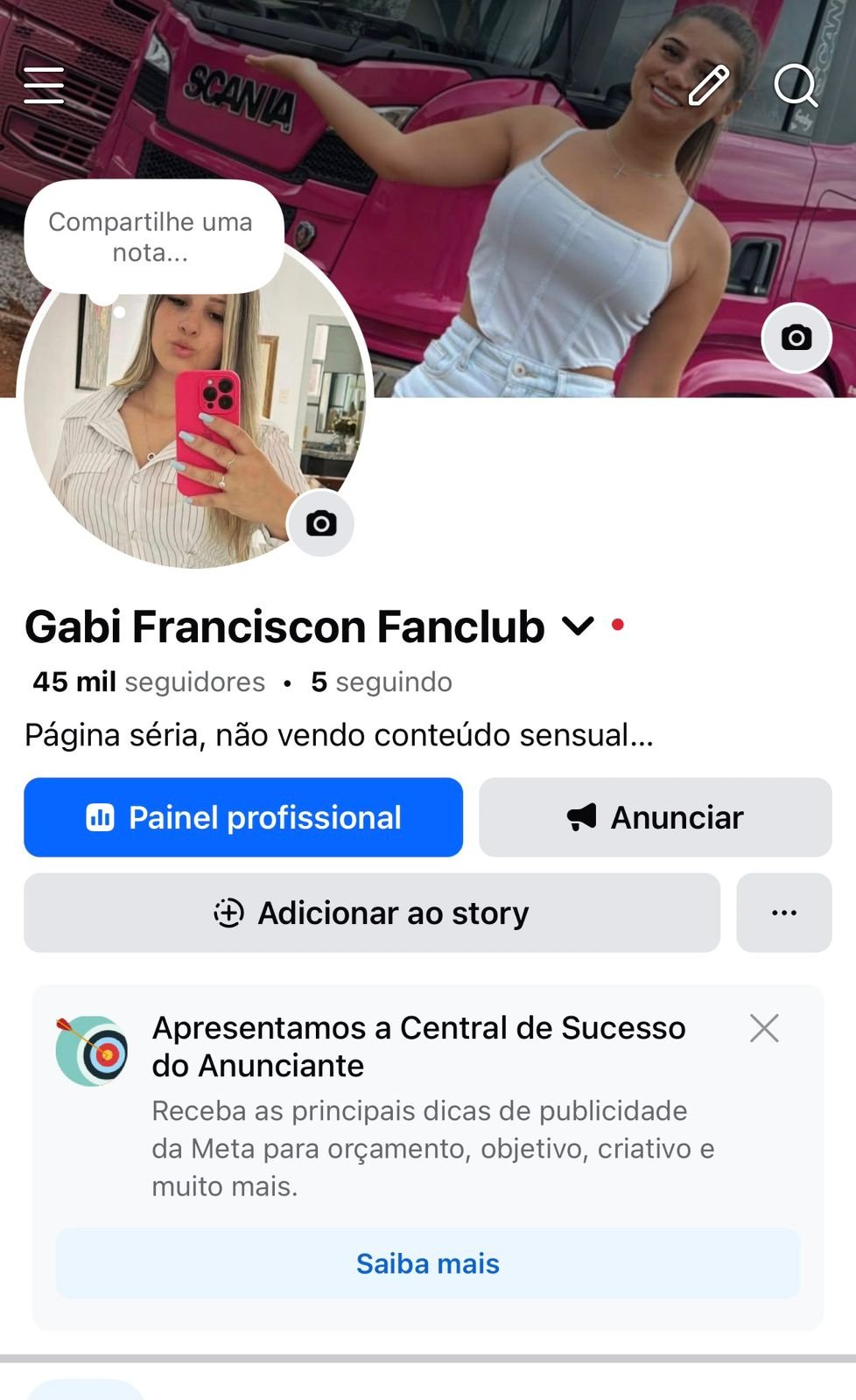Image resolution: width=856 pixels, height=1400 pixels.
Task: Open the Anunciar megaphone icon
Action: tap(582, 817)
